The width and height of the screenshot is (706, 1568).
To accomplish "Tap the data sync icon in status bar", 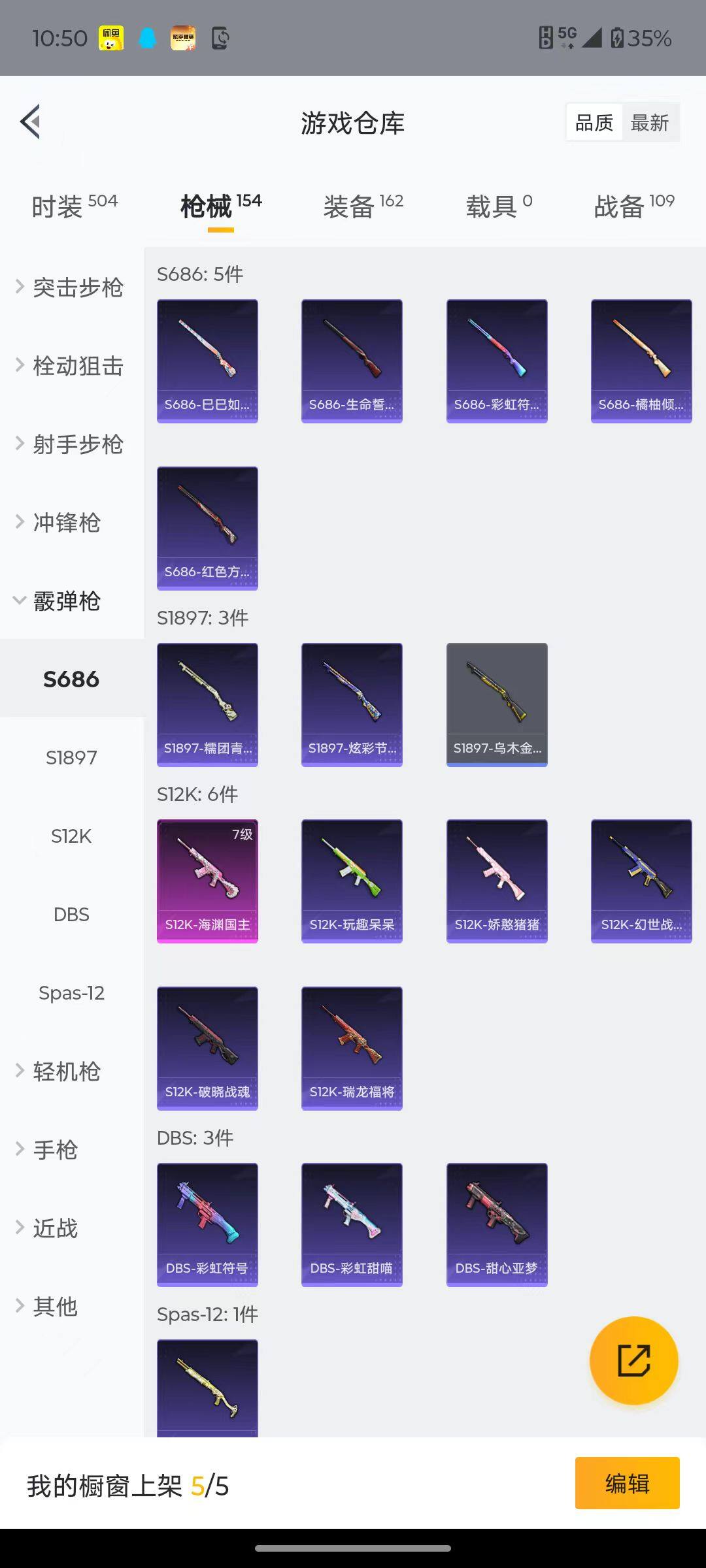I will coord(220,38).
